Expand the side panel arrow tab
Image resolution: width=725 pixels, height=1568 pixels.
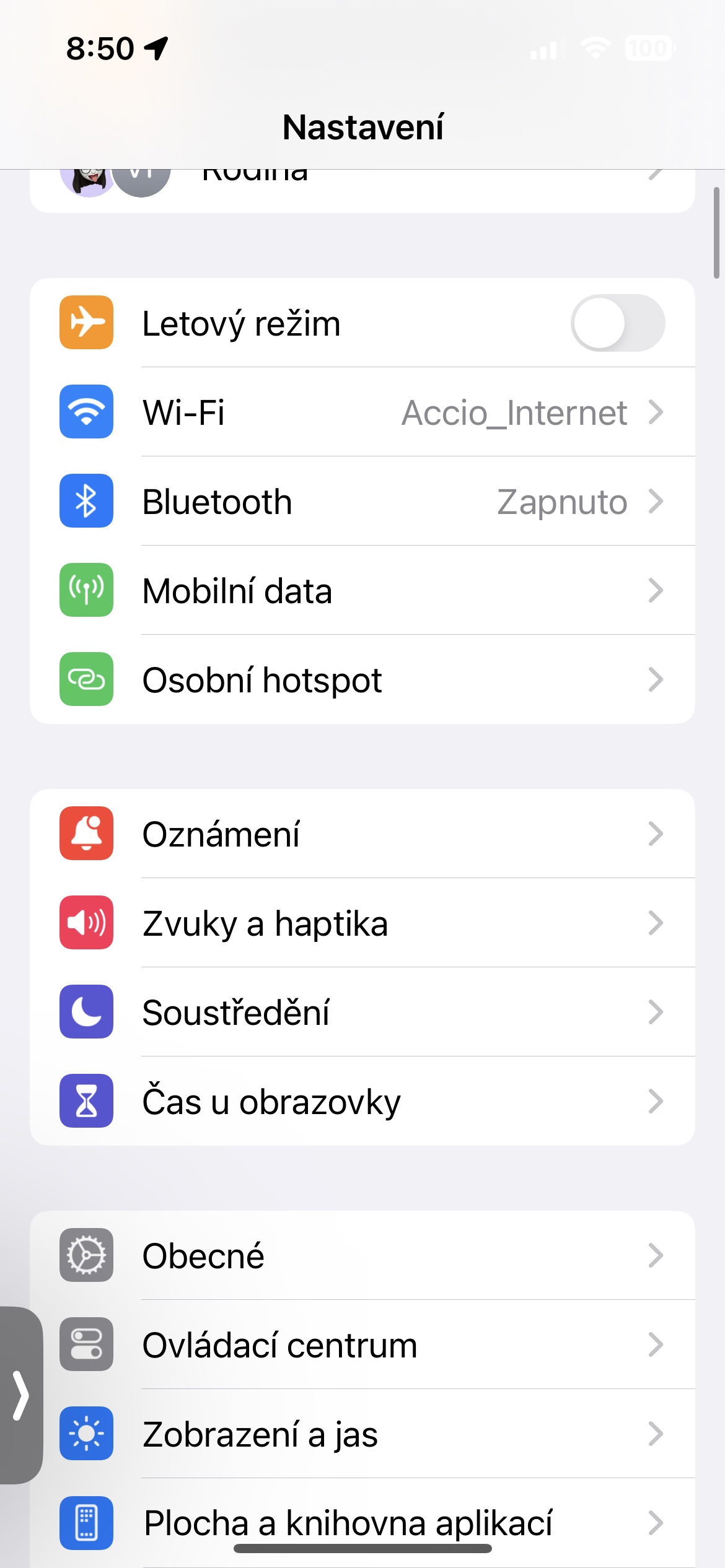21,1395
